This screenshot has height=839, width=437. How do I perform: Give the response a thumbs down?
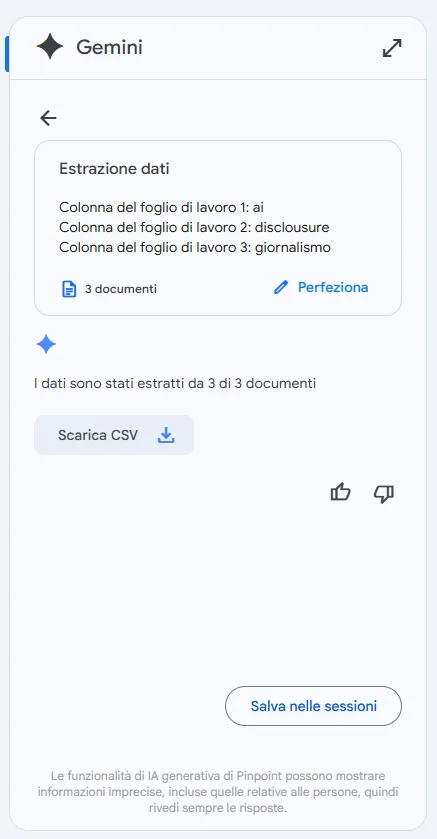[x=384, y=493]
